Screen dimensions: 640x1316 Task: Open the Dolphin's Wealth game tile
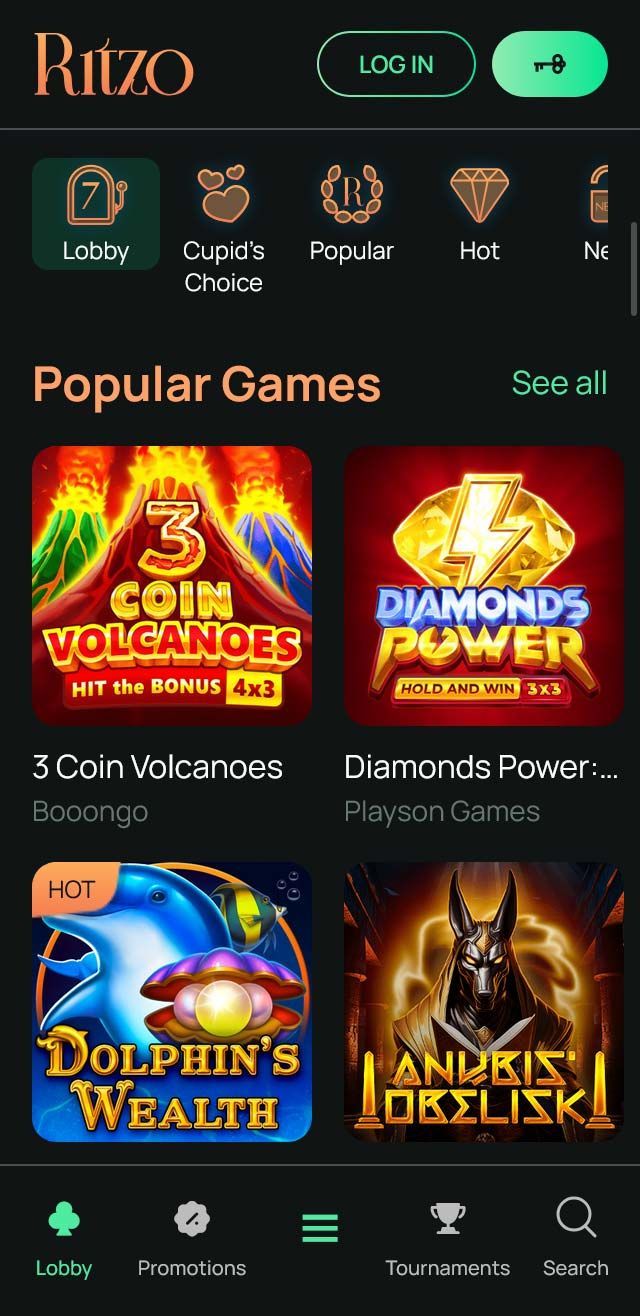pyautogui.click(x=172, y=1002)
